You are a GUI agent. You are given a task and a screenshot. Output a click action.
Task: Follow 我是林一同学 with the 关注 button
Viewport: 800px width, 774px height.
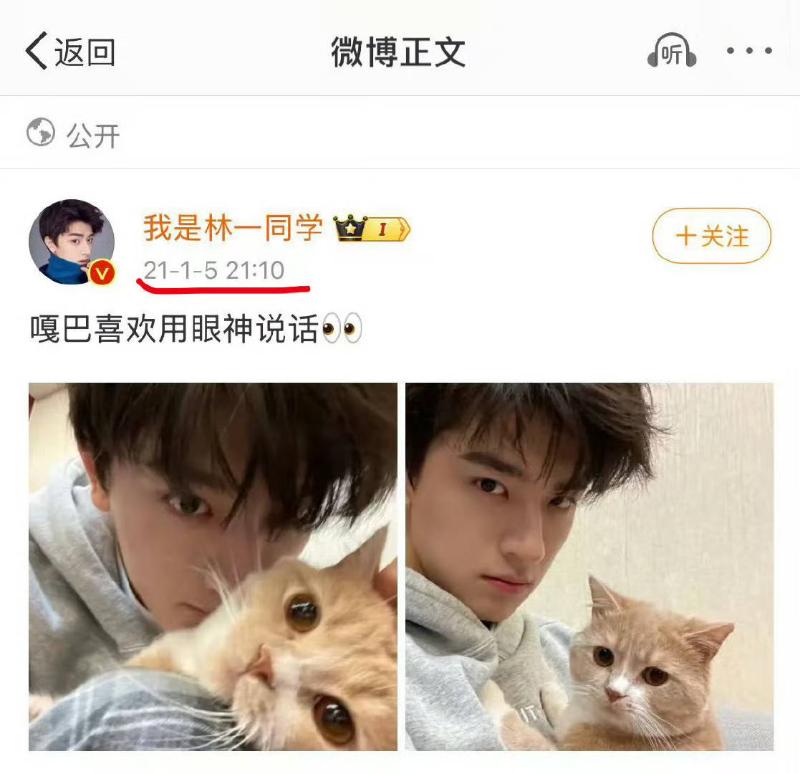[712, 236]
